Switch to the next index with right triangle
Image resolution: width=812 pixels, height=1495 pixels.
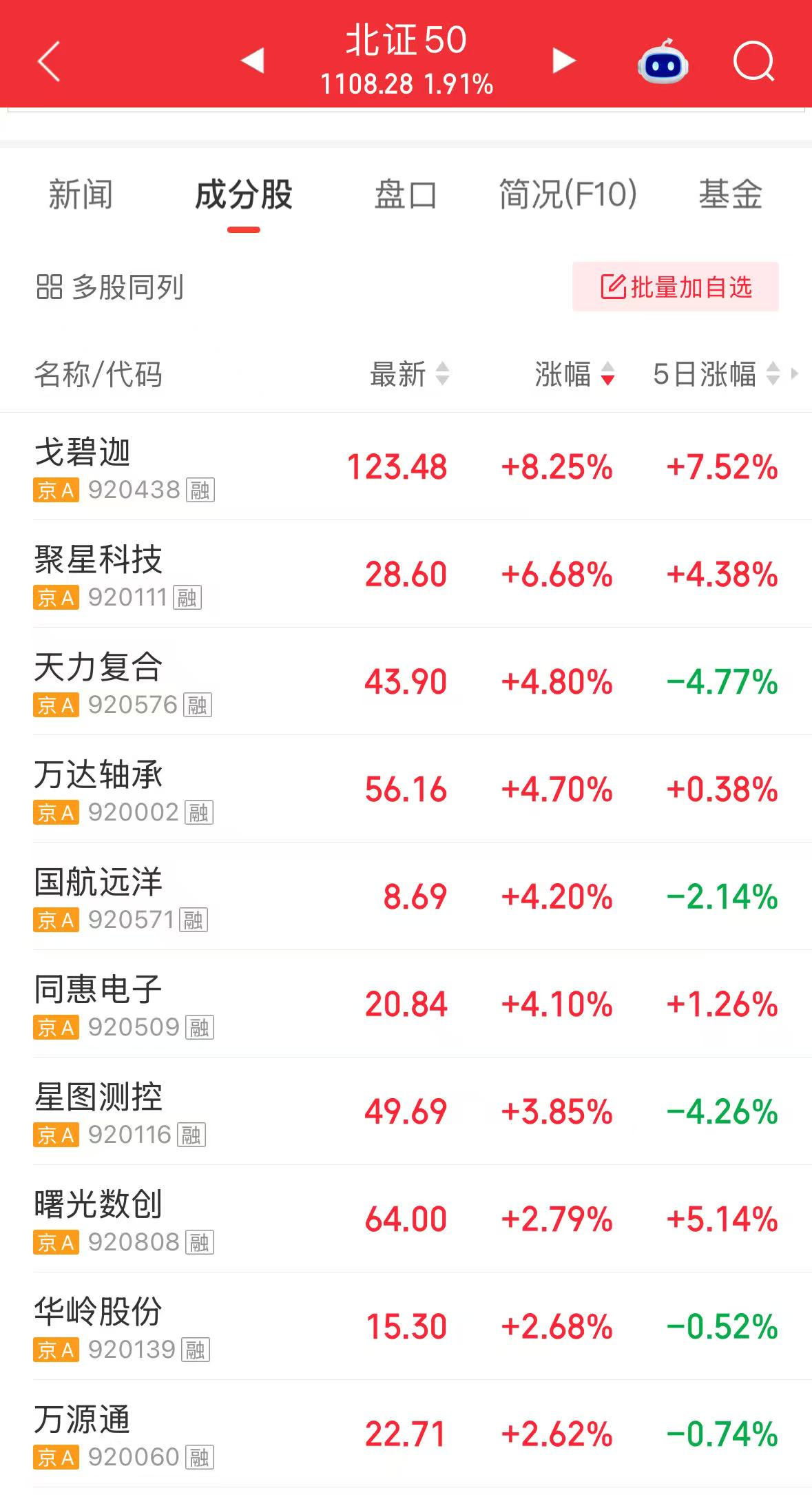(x=563, y=61)
